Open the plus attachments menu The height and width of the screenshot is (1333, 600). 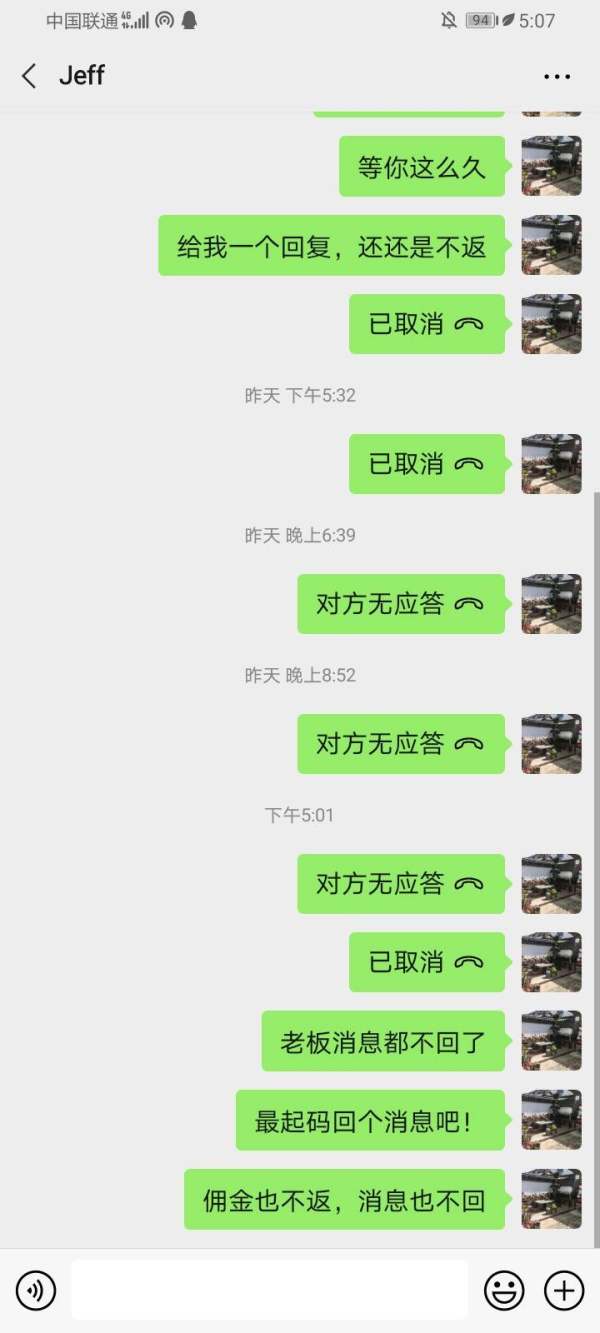pyautogui.click(x=564, y=1291)
